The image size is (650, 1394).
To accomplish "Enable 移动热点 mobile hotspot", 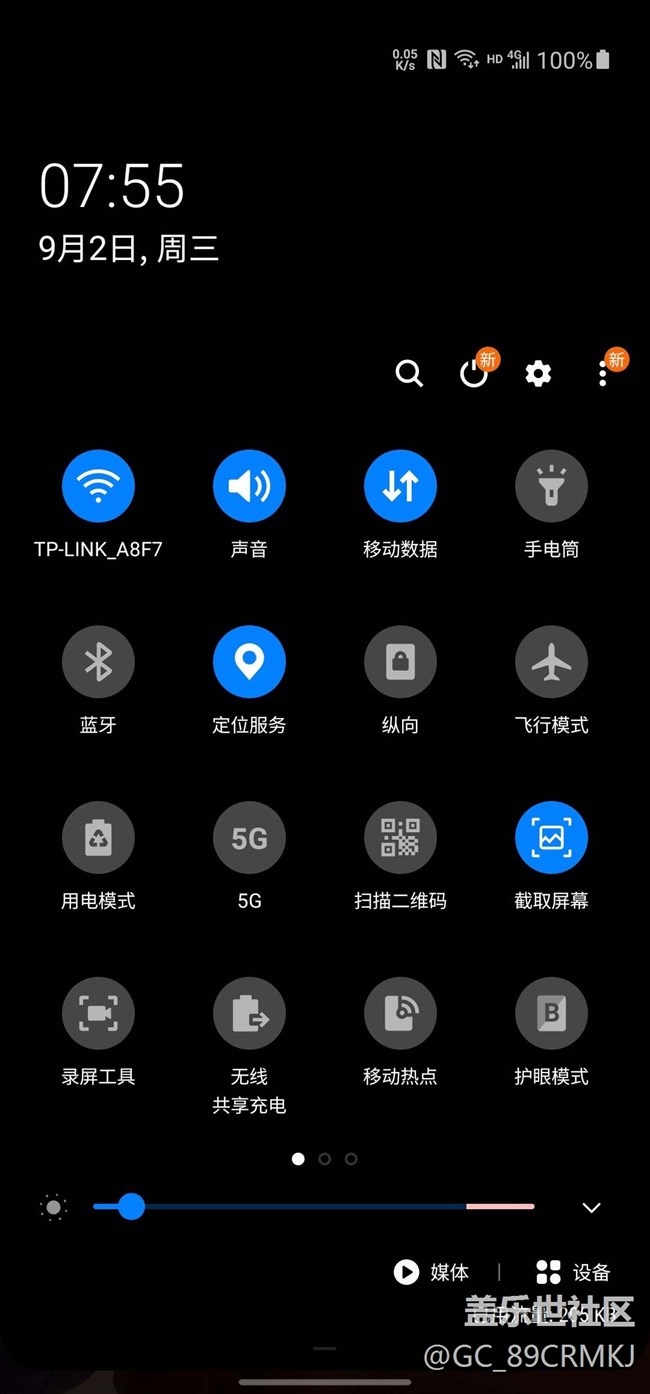I will pyautogui.click(x=400, y=1014).
